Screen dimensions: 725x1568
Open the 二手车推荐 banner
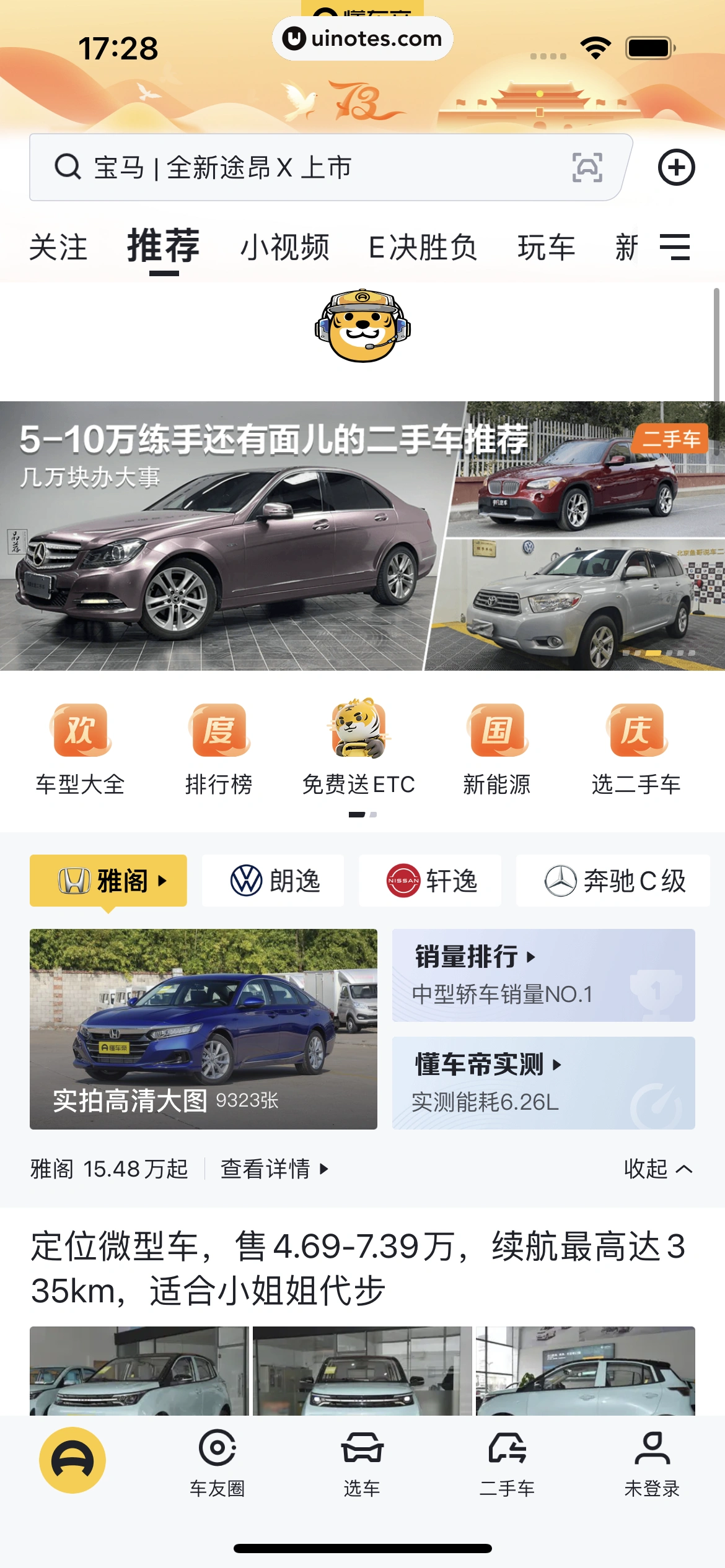[362, 536]
